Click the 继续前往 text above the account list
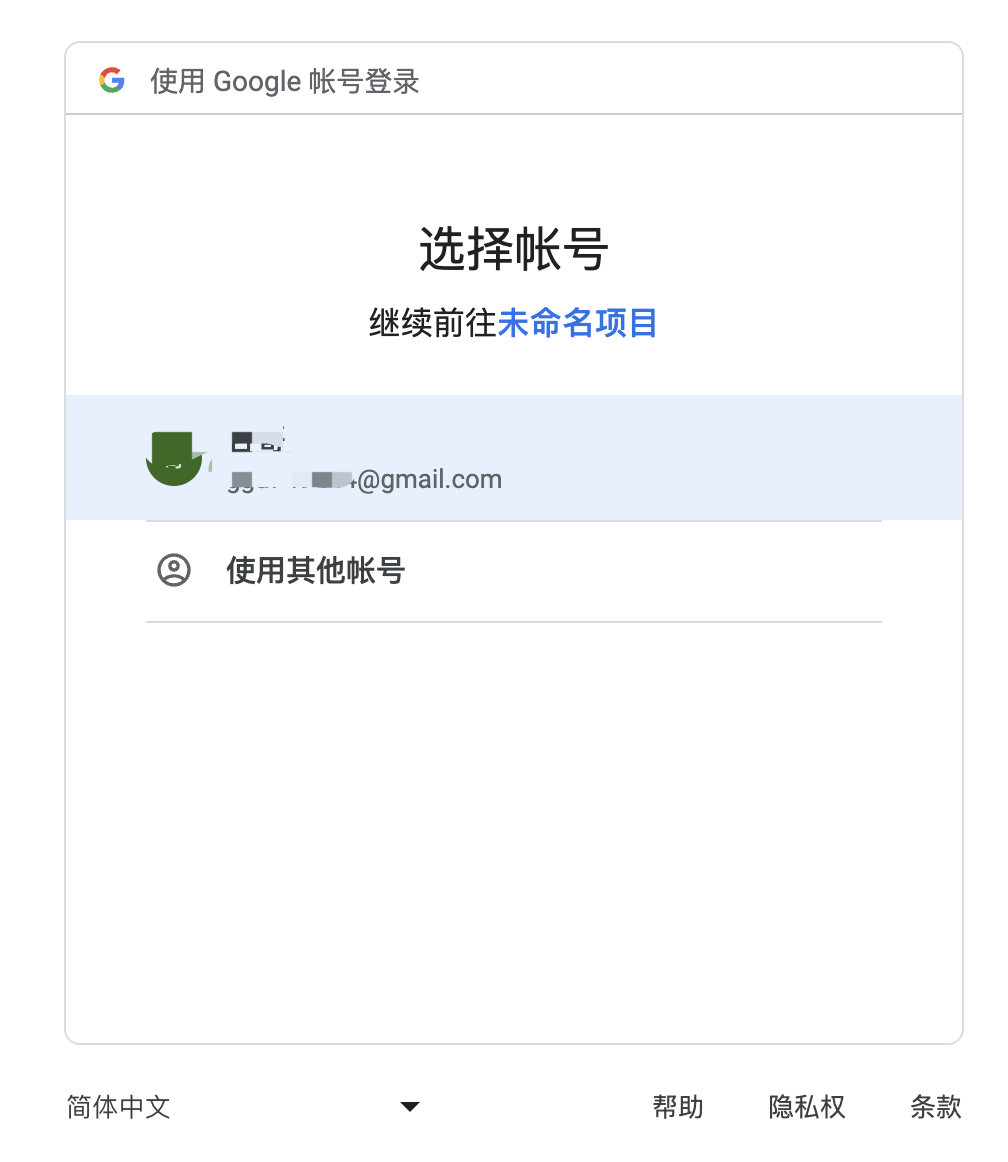The image size is (1008, 1162). [432, 322]
